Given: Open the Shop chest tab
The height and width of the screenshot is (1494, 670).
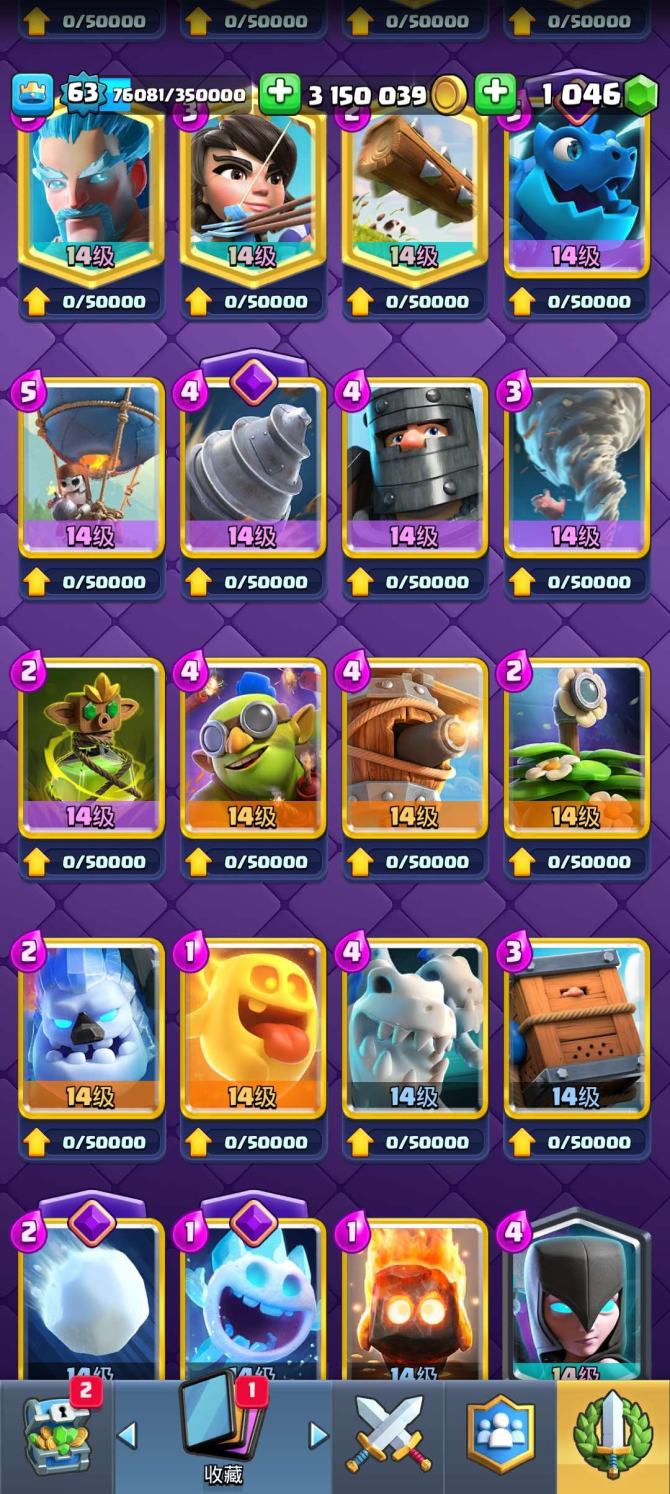Looking at the screenshot, I should (x=56, y=1435).
